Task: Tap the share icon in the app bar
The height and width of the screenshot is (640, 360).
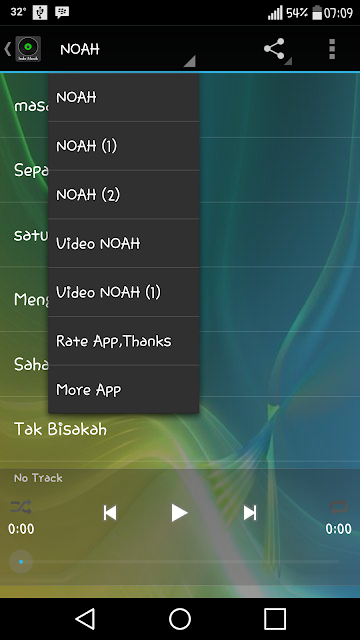Action: [x=274, y=49]
